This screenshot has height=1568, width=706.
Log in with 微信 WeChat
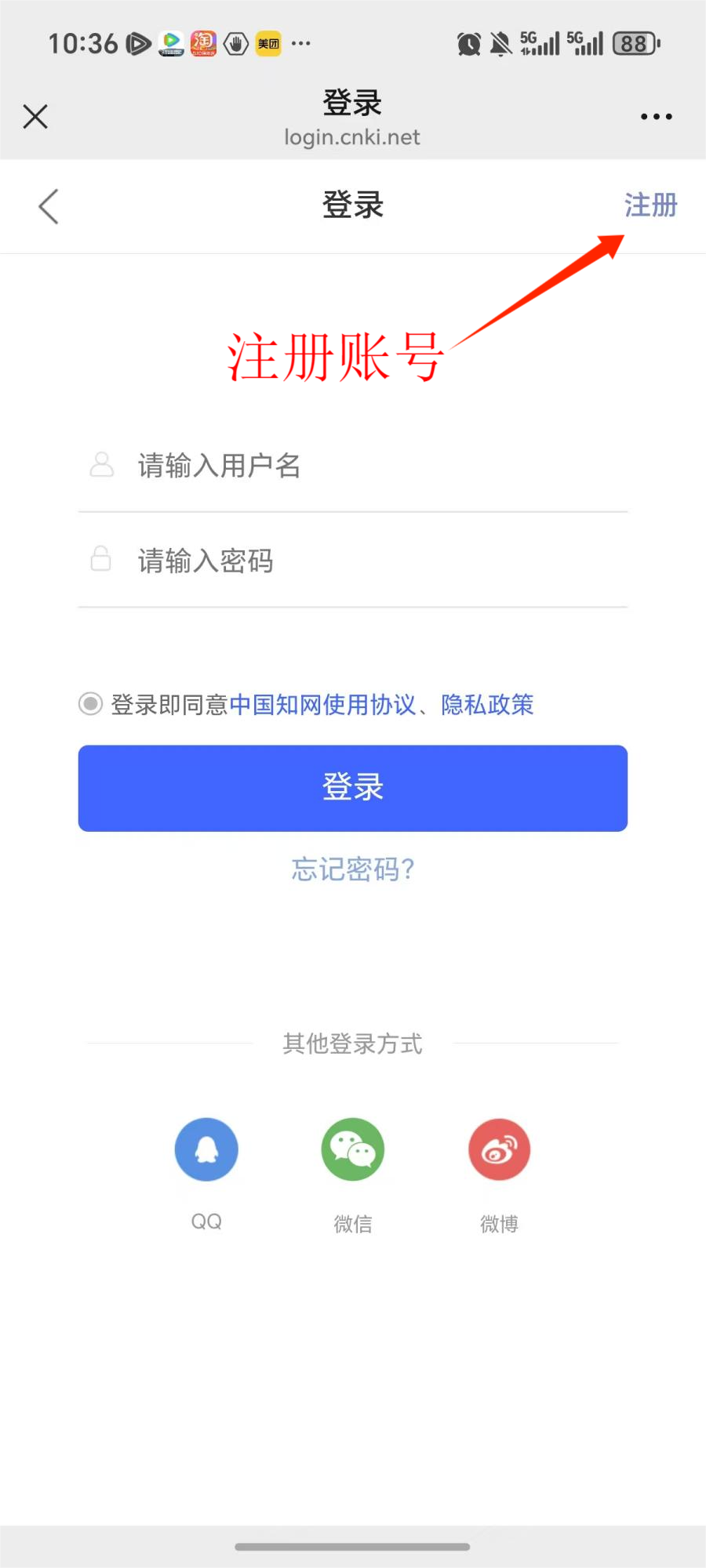pos(353,1149)
